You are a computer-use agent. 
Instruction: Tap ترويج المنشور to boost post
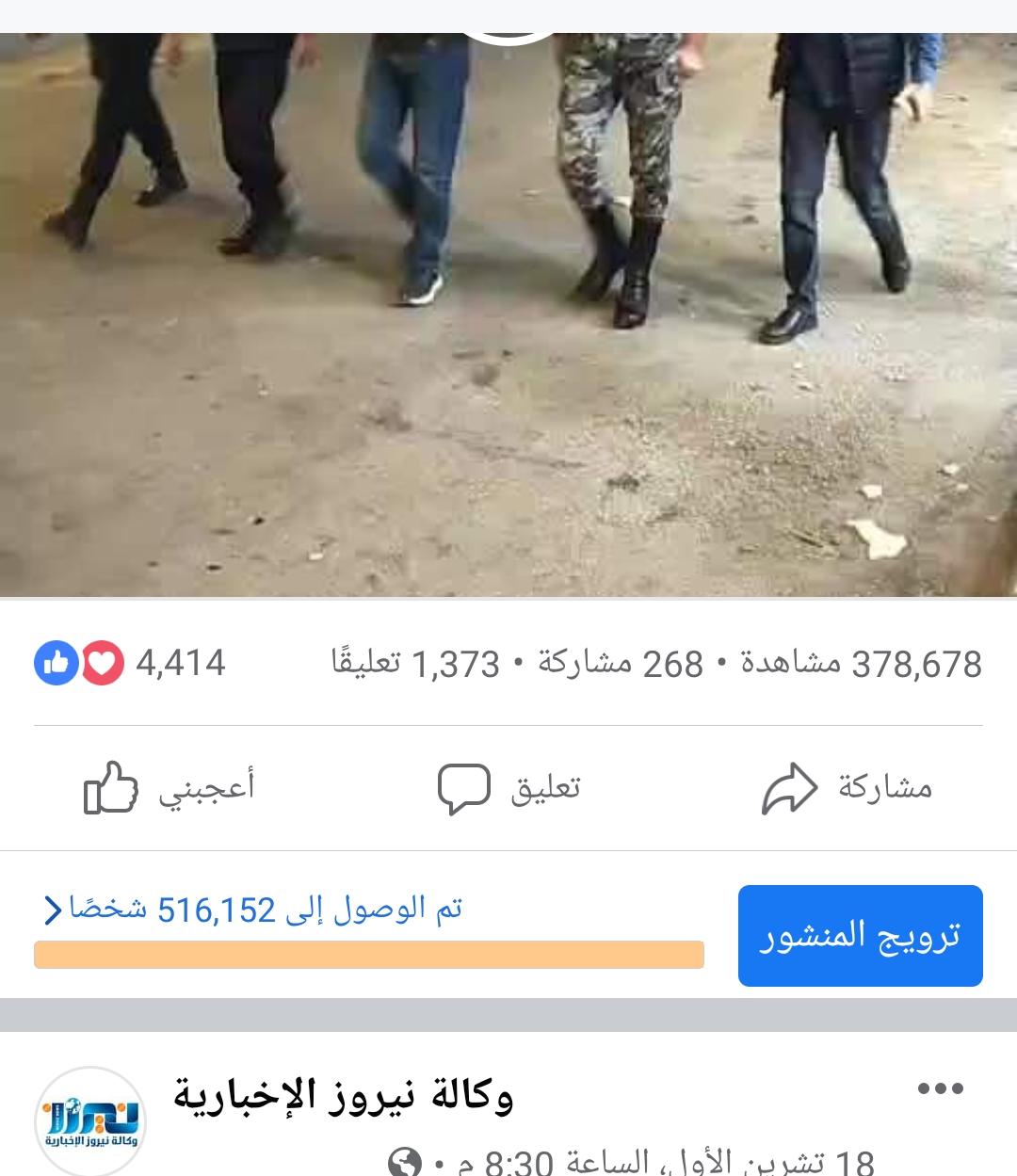point(860,936)
